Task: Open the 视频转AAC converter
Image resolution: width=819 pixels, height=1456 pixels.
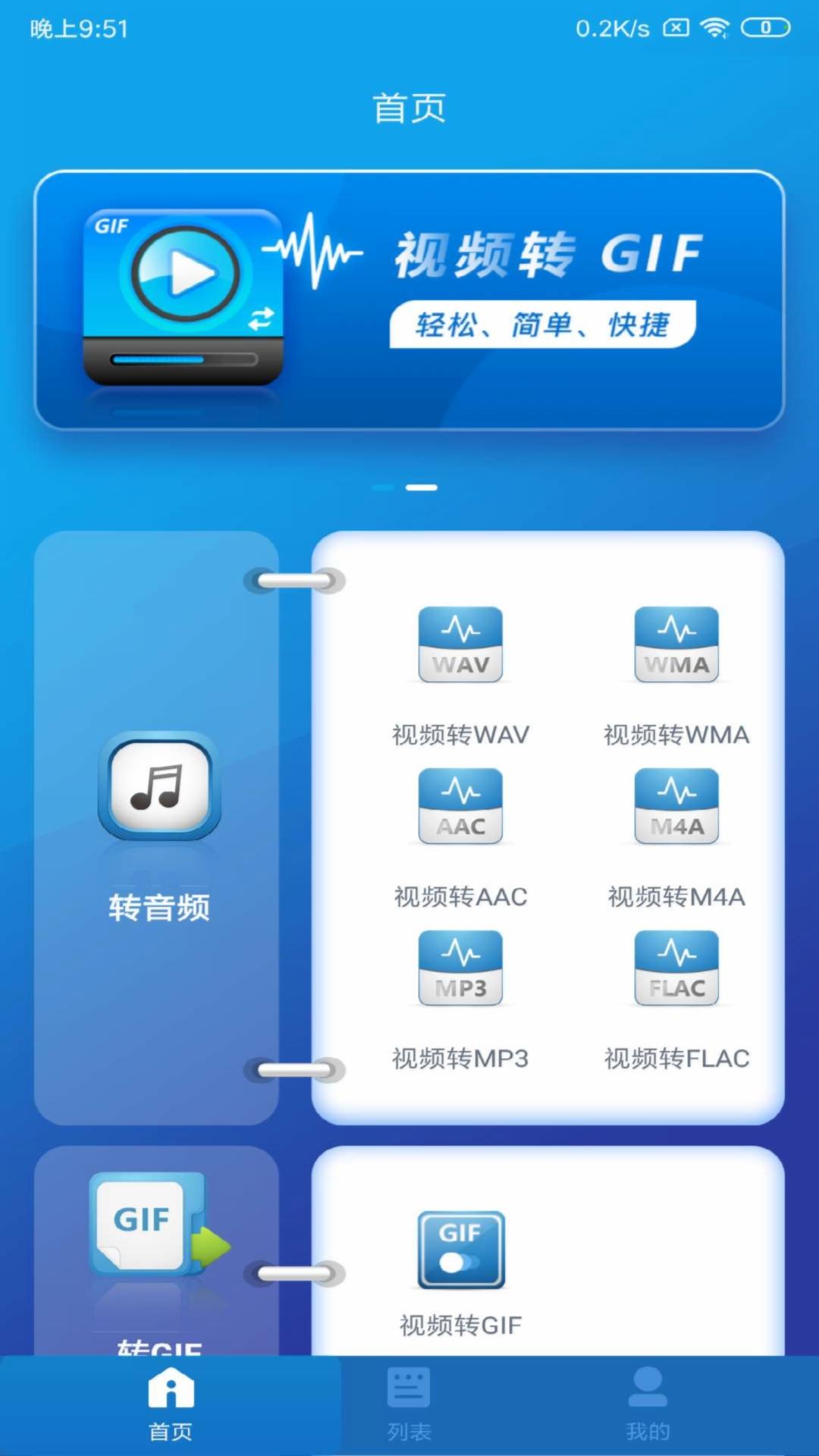Action: [460, 806]
